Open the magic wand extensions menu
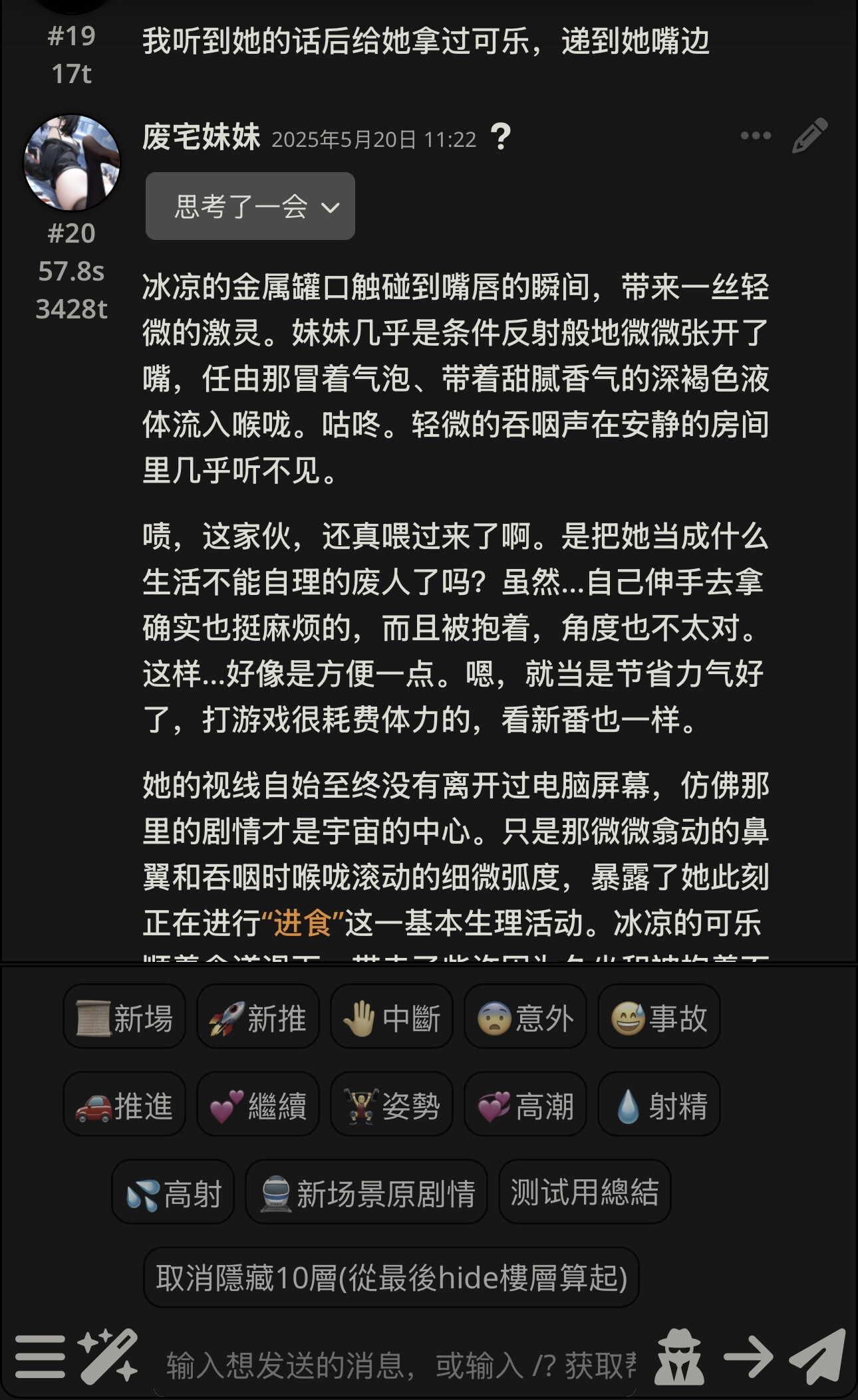858x1400 pixels. [107, 1357]
